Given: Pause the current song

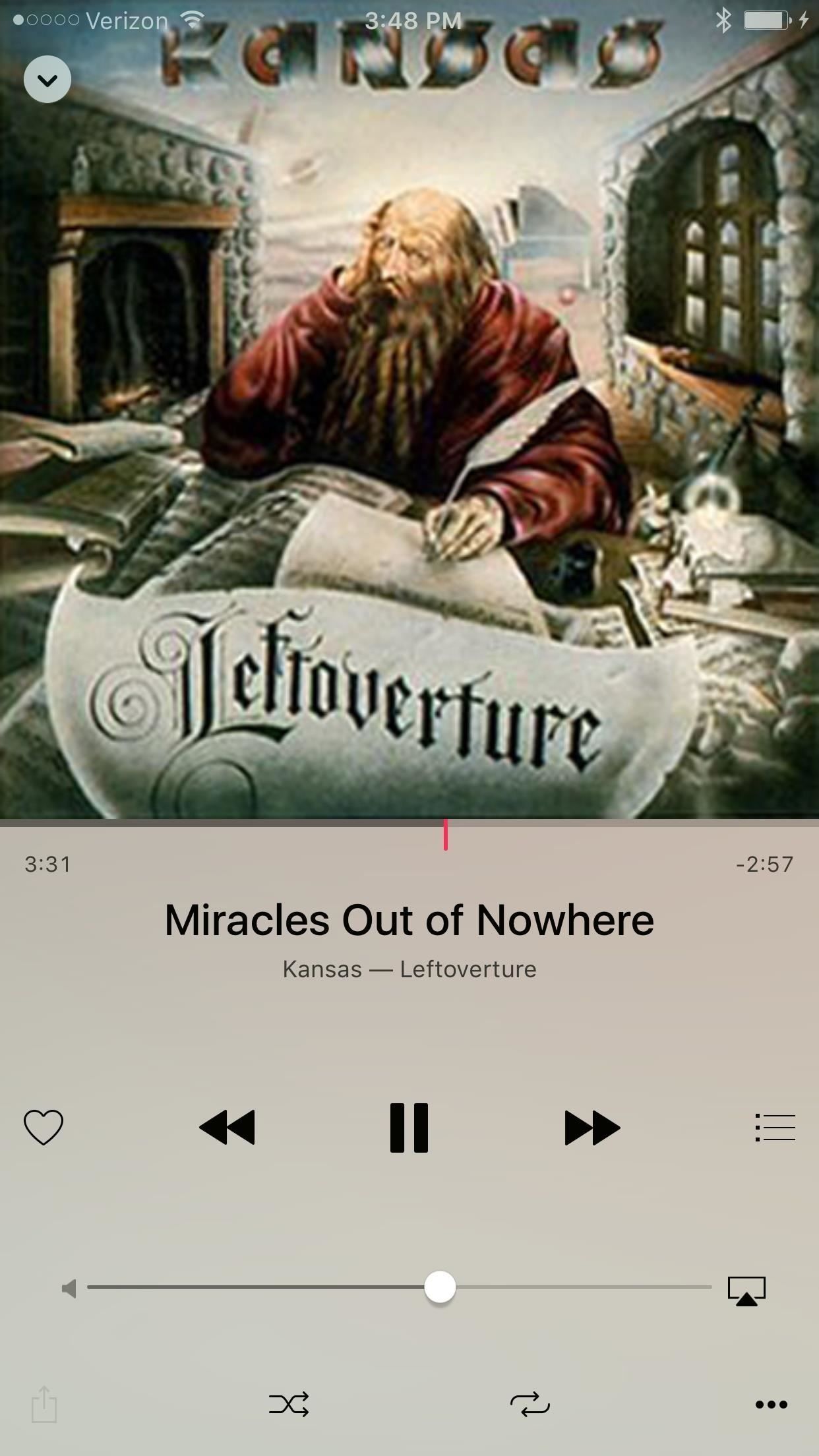Looking at the screenshot, I should coord(409,1128).
